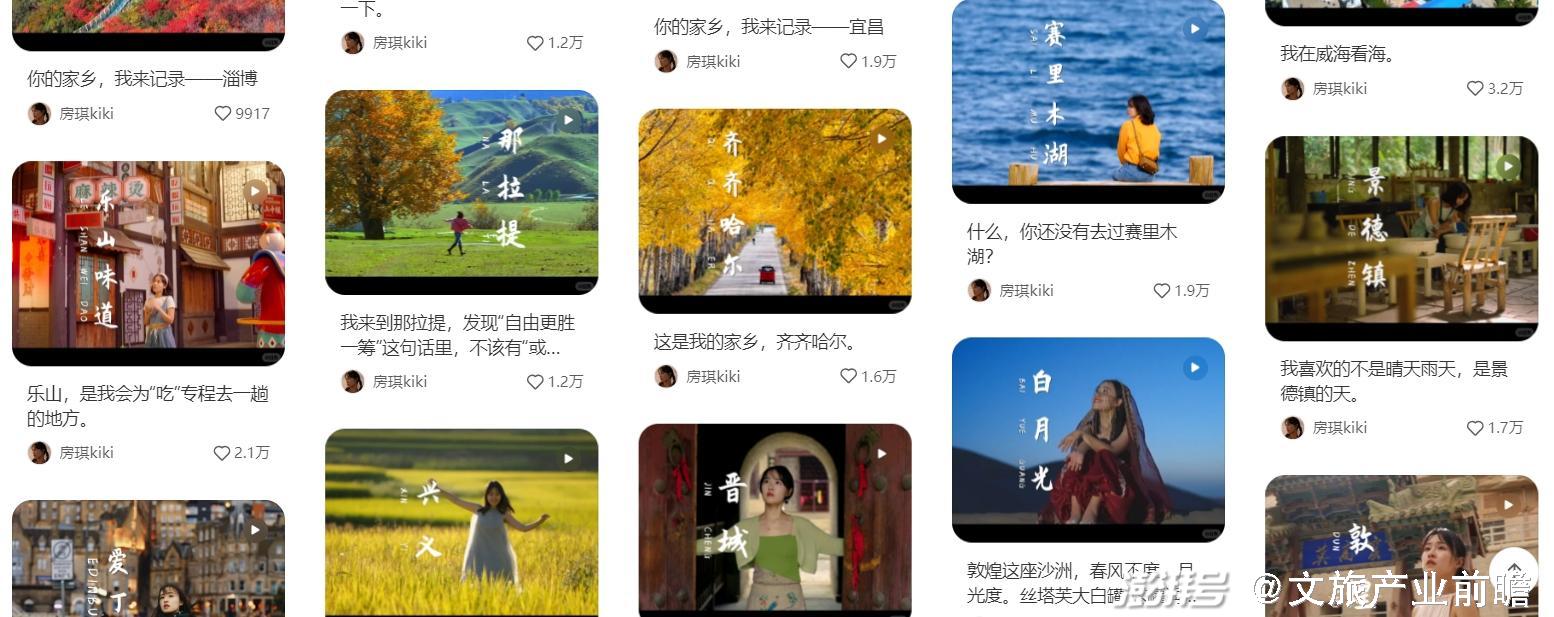Open the 那拉提 video card

click(x=461, y=192)
